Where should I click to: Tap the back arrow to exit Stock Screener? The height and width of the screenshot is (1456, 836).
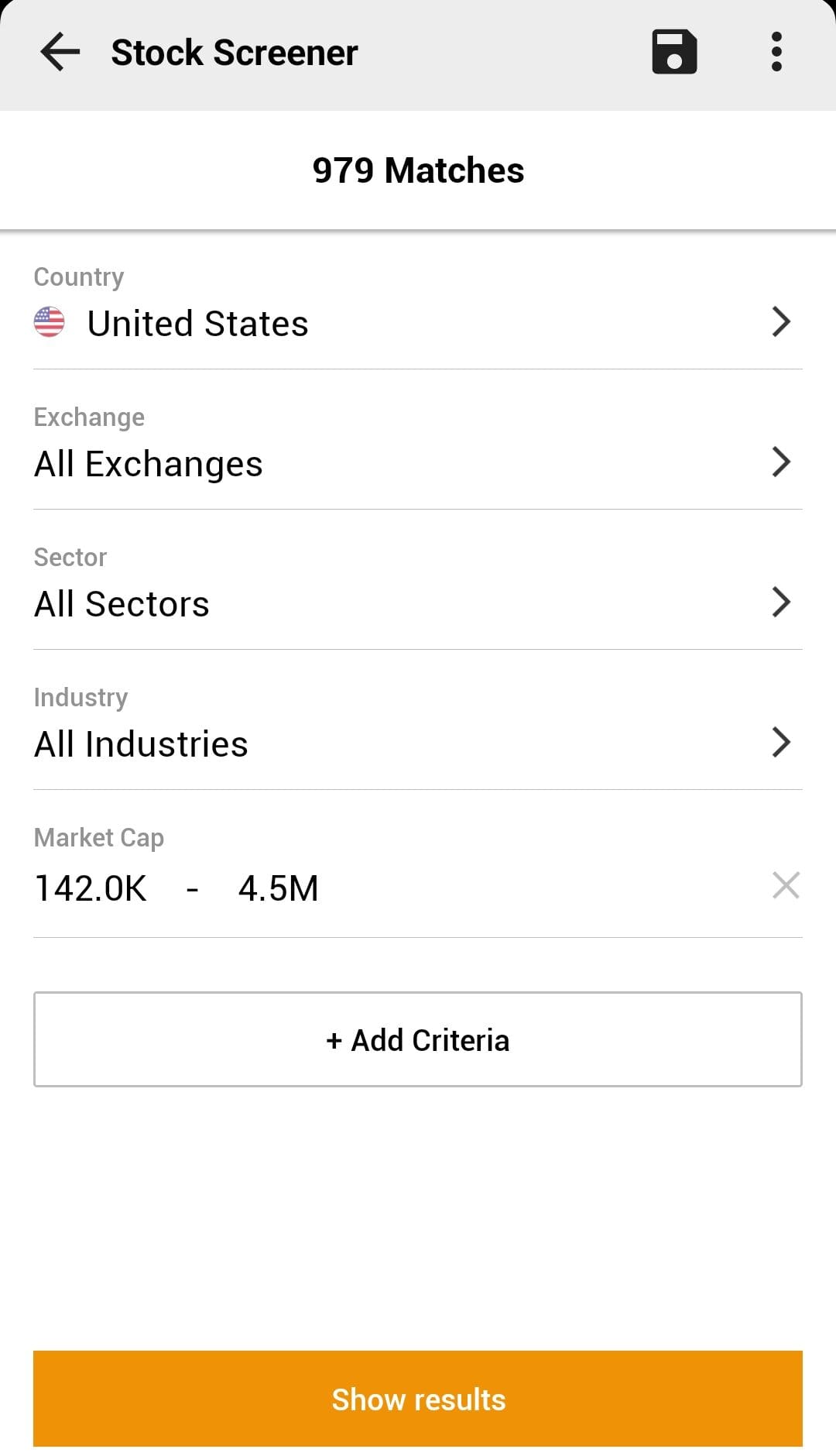tap(58, 52)
